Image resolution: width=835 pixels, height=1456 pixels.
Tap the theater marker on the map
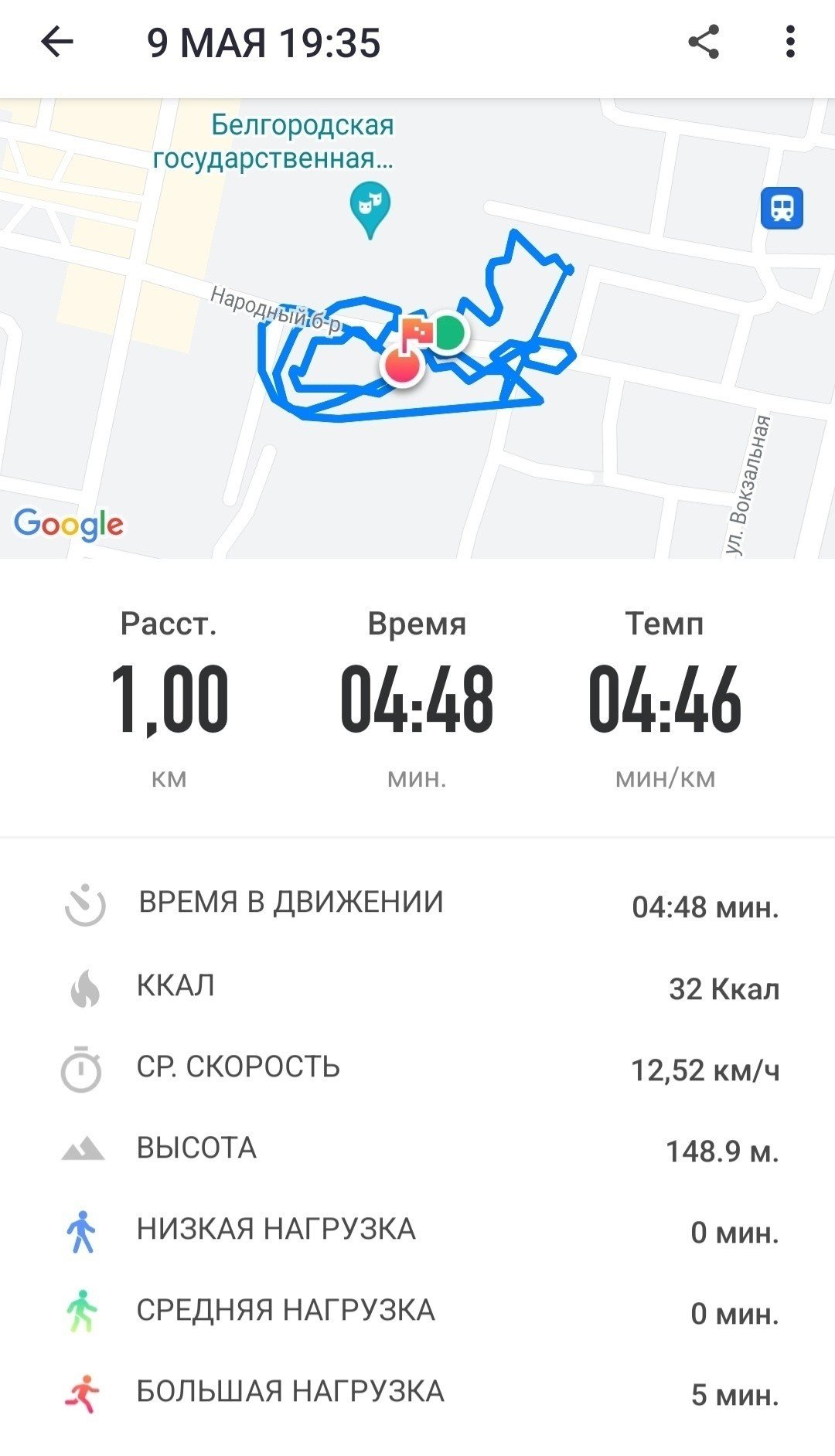click(x=370, y=209)
